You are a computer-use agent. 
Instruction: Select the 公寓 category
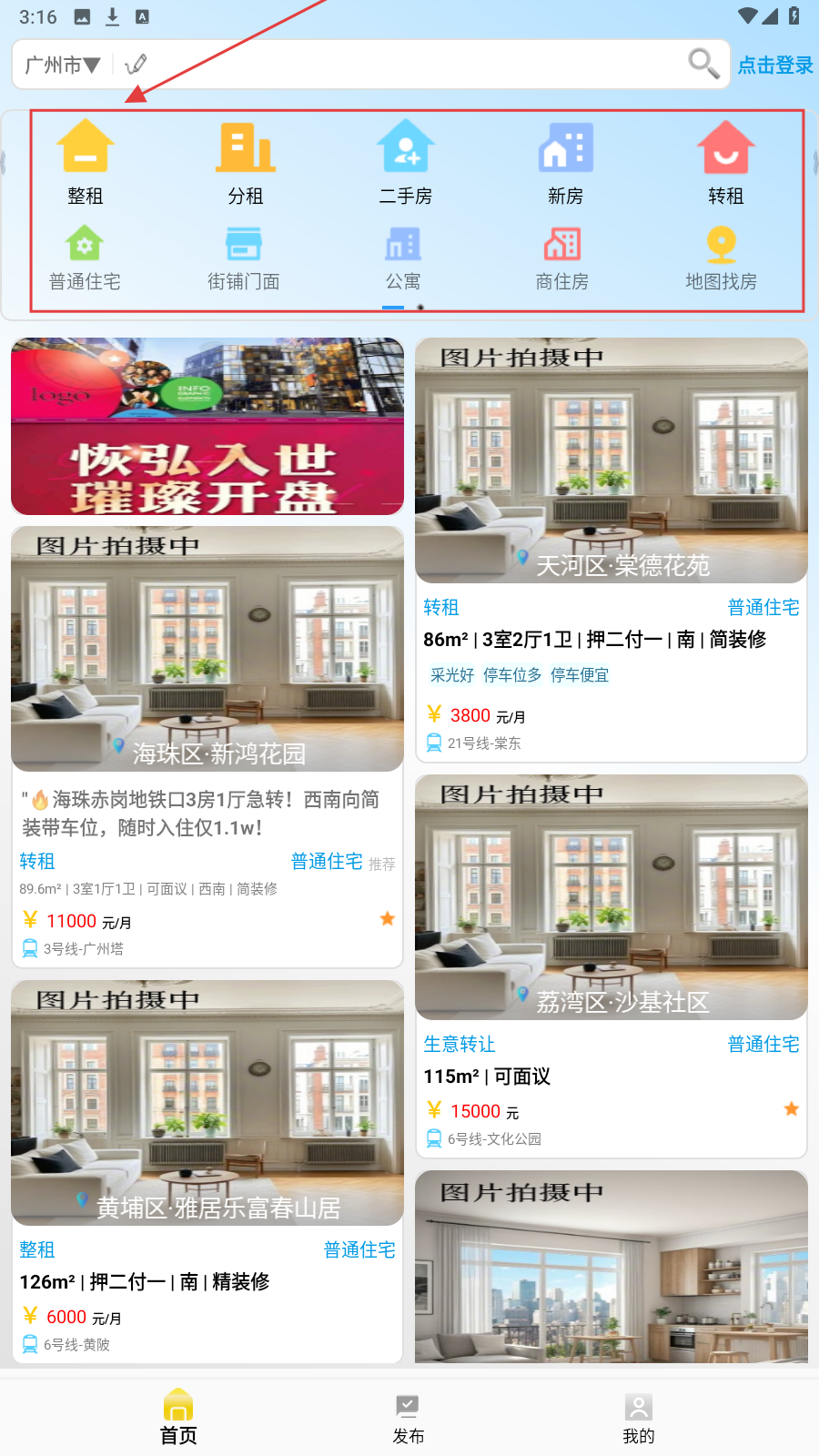click(403, 259)
